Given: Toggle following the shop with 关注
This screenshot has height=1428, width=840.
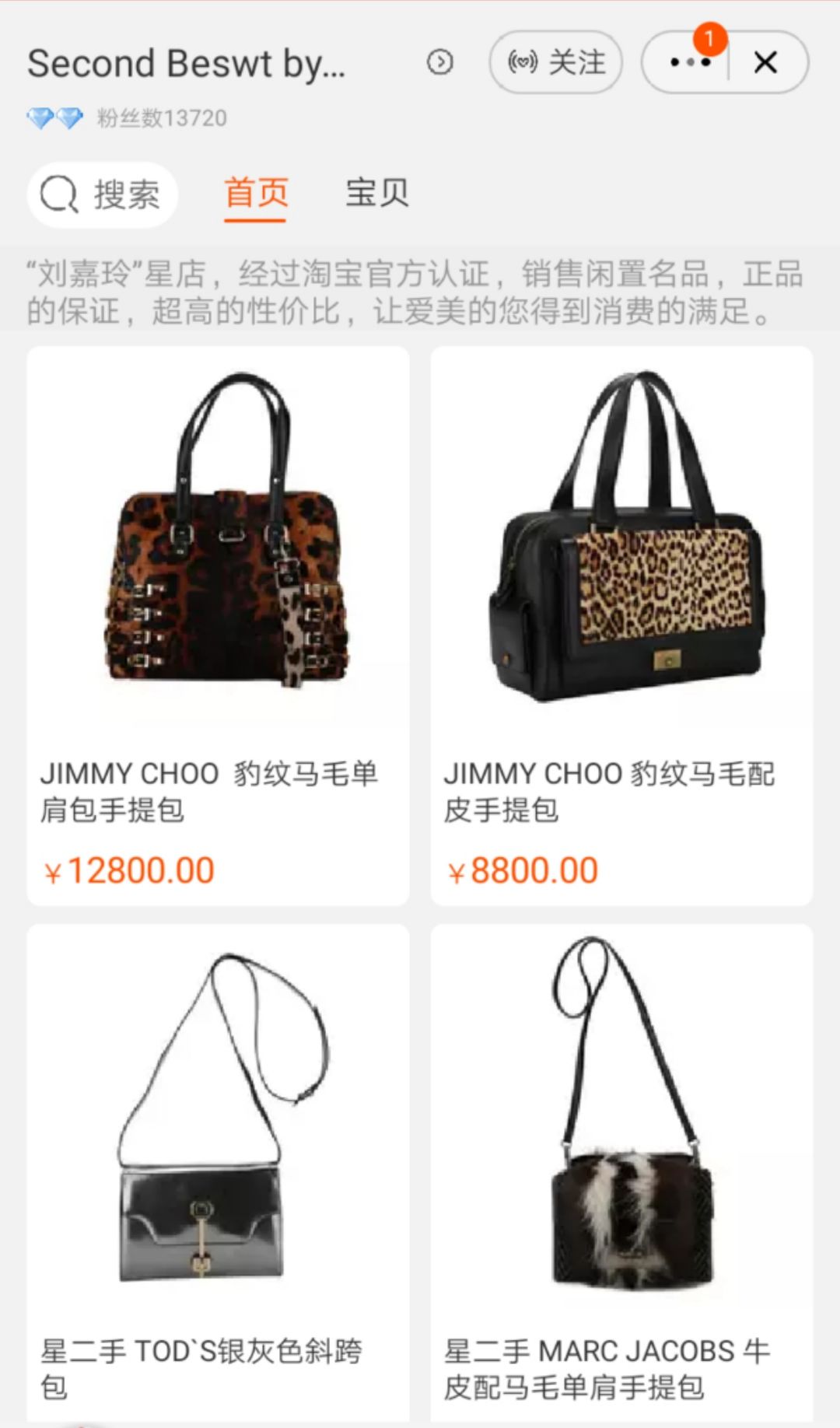Looking at the screenshot, I should click(557, 64).
